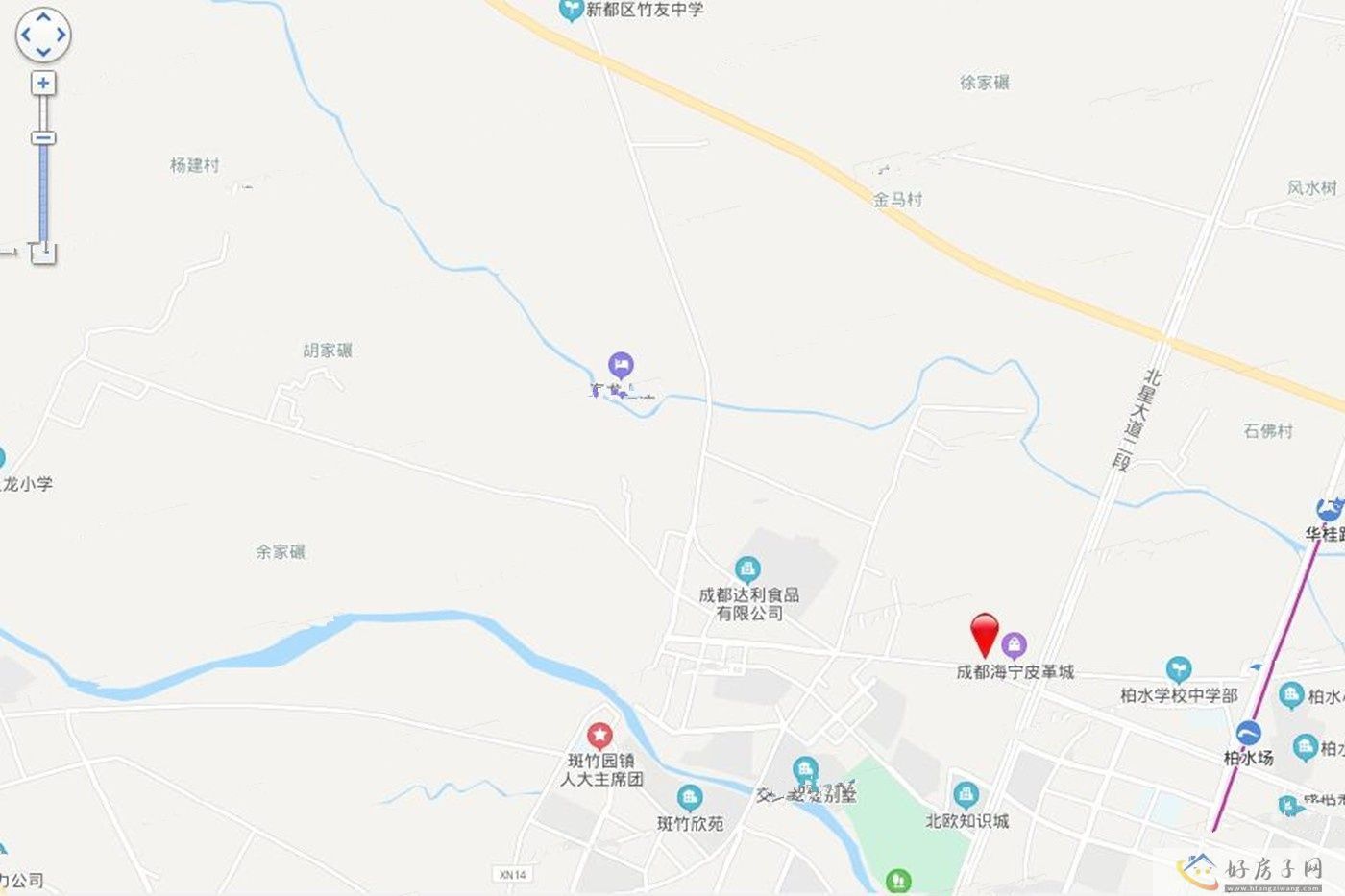
Task: Pan the map right with right arrow
Action: [x=61, y=35]
